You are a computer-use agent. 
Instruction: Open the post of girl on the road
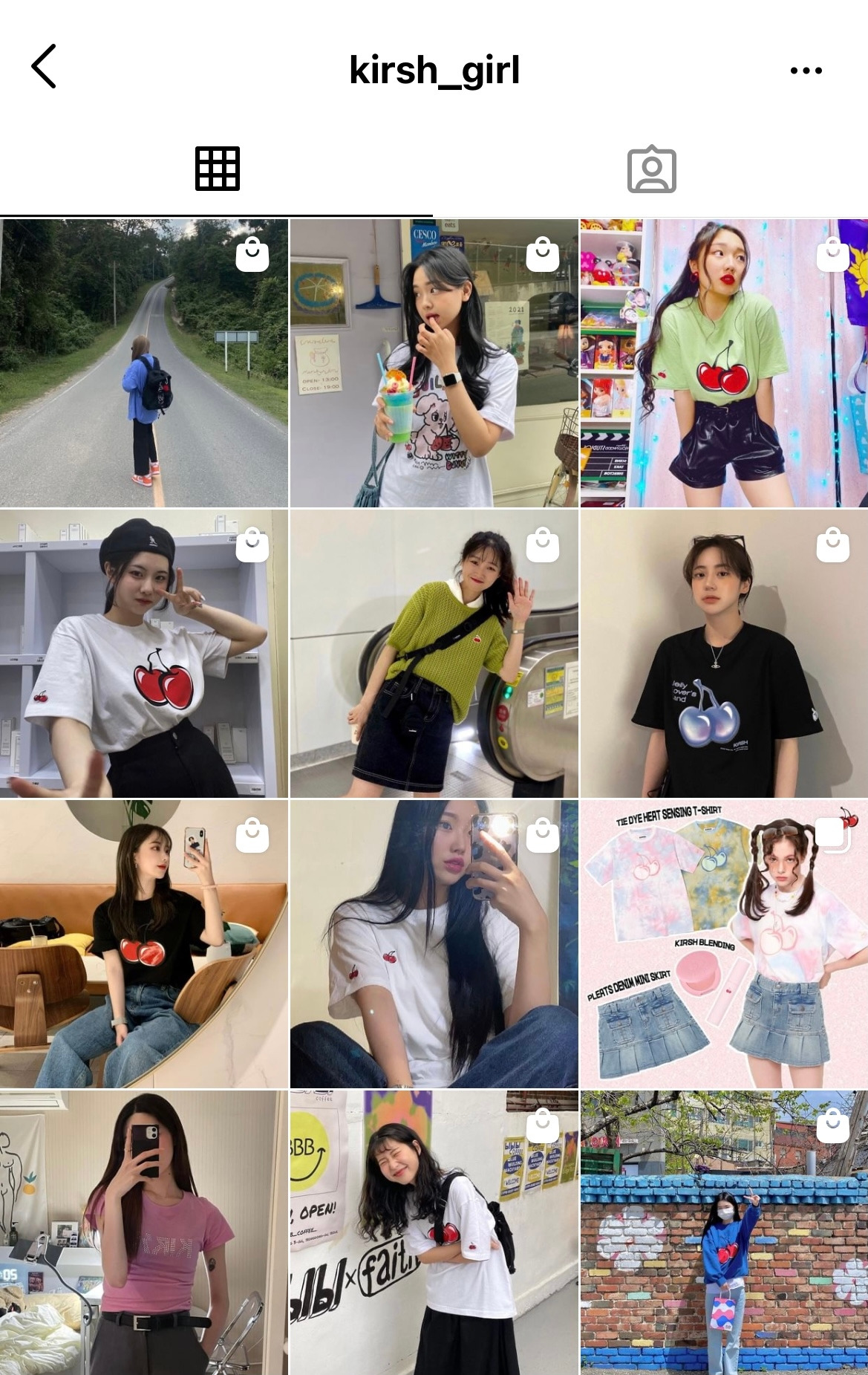pyautogui.click(x=144, y=363)
